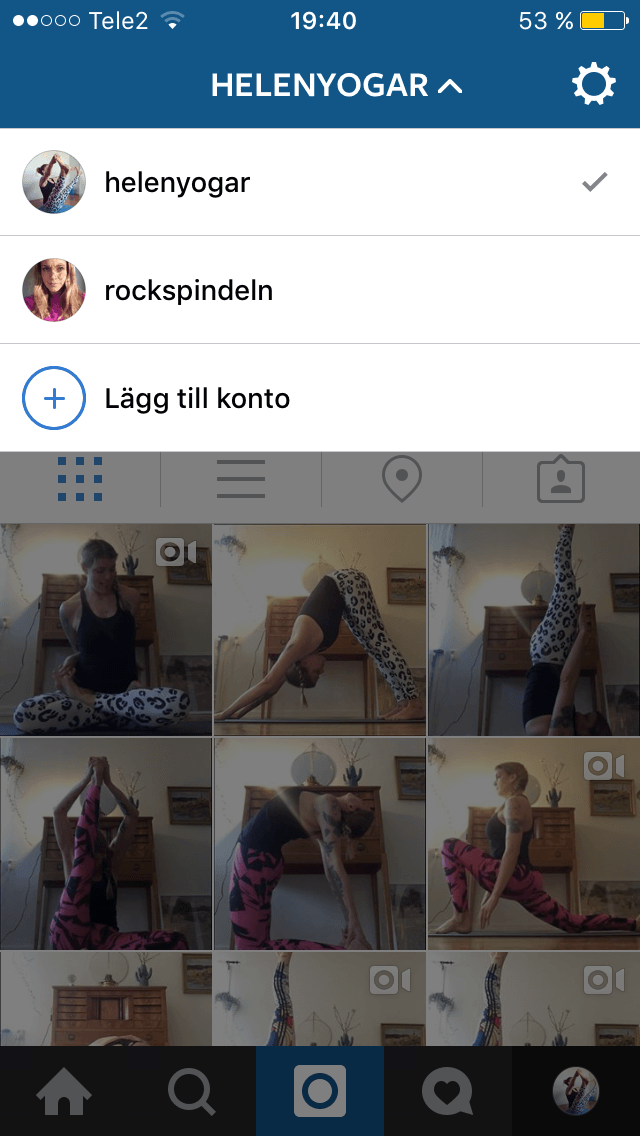Open the downward dog pose photo
Screen dimensions: 640x1136
(320, 630)
